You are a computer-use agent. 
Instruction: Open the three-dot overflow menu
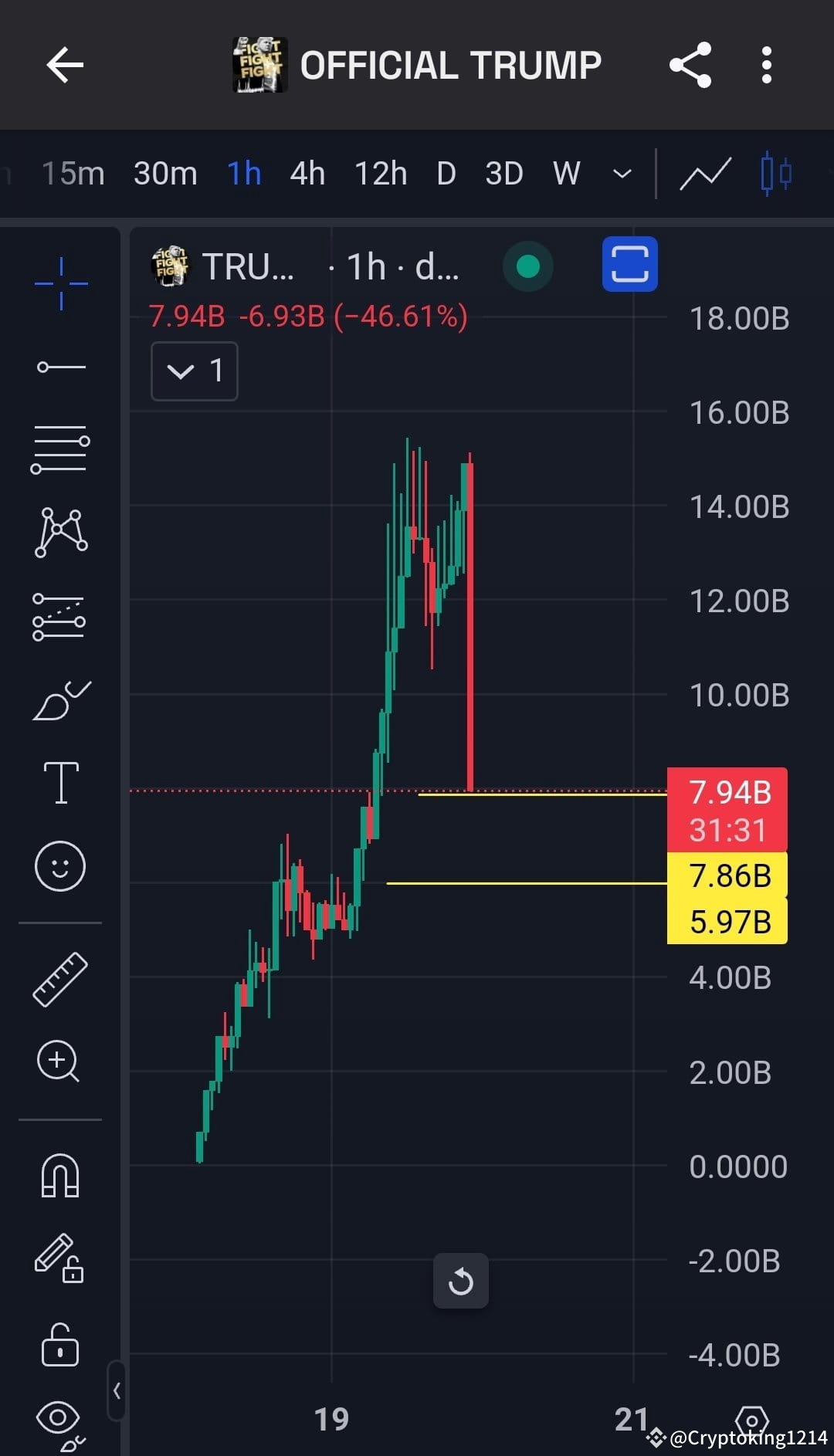(766, 65)
